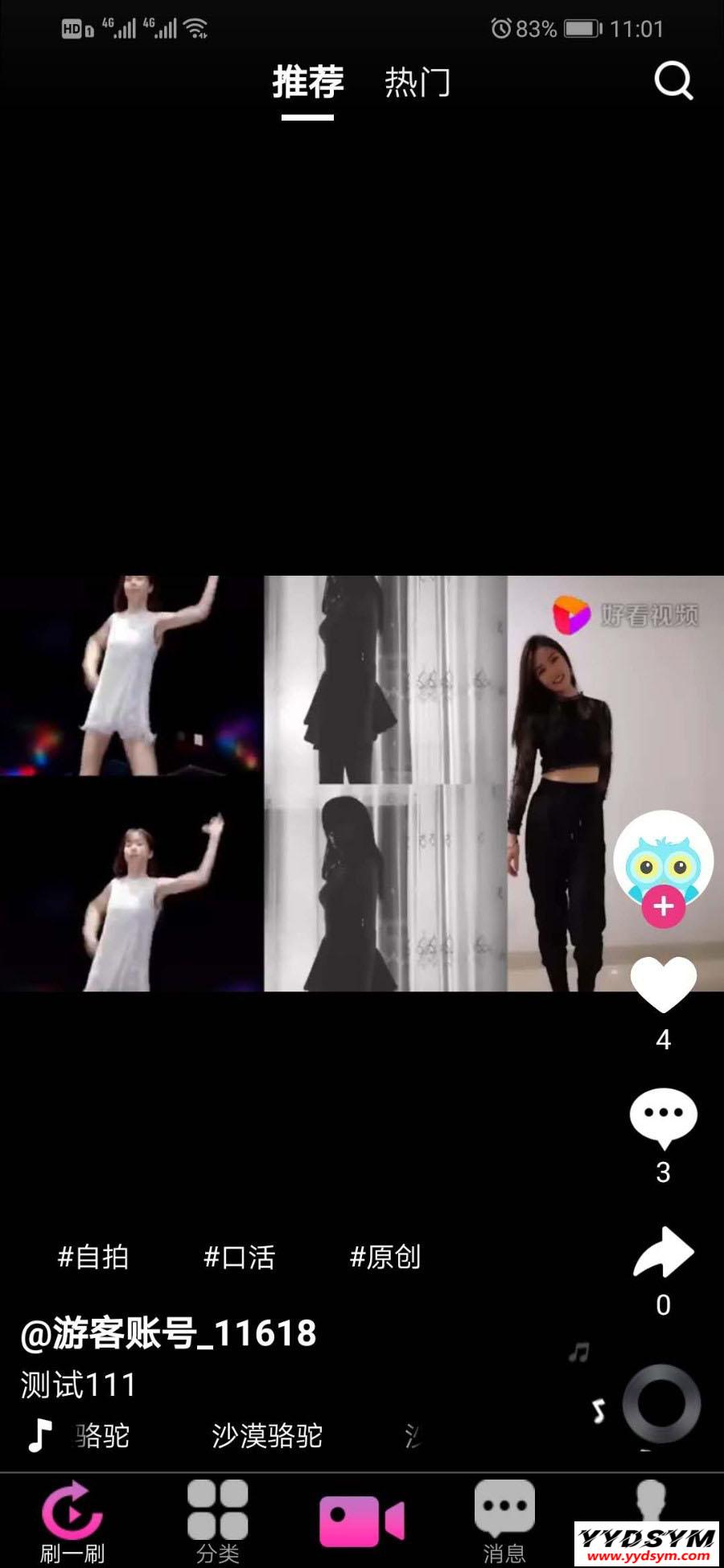Image resolution: width=724 pixels, height=1568 pixels.
Task: Open the comments bubble
Action: click(663, 1117)
